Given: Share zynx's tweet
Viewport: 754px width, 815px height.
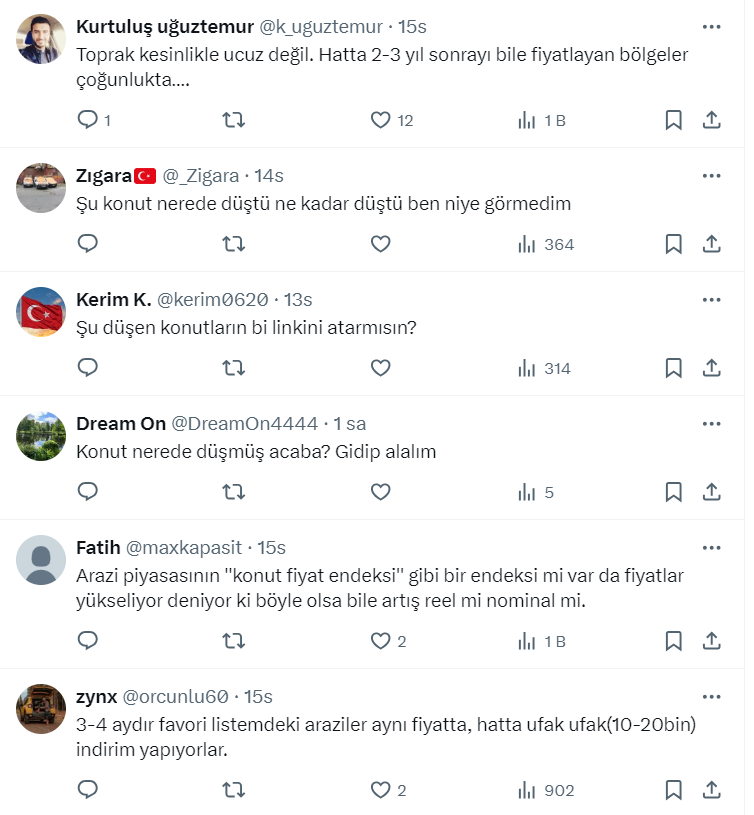Looking at the screenshot, I should point(711,790).
